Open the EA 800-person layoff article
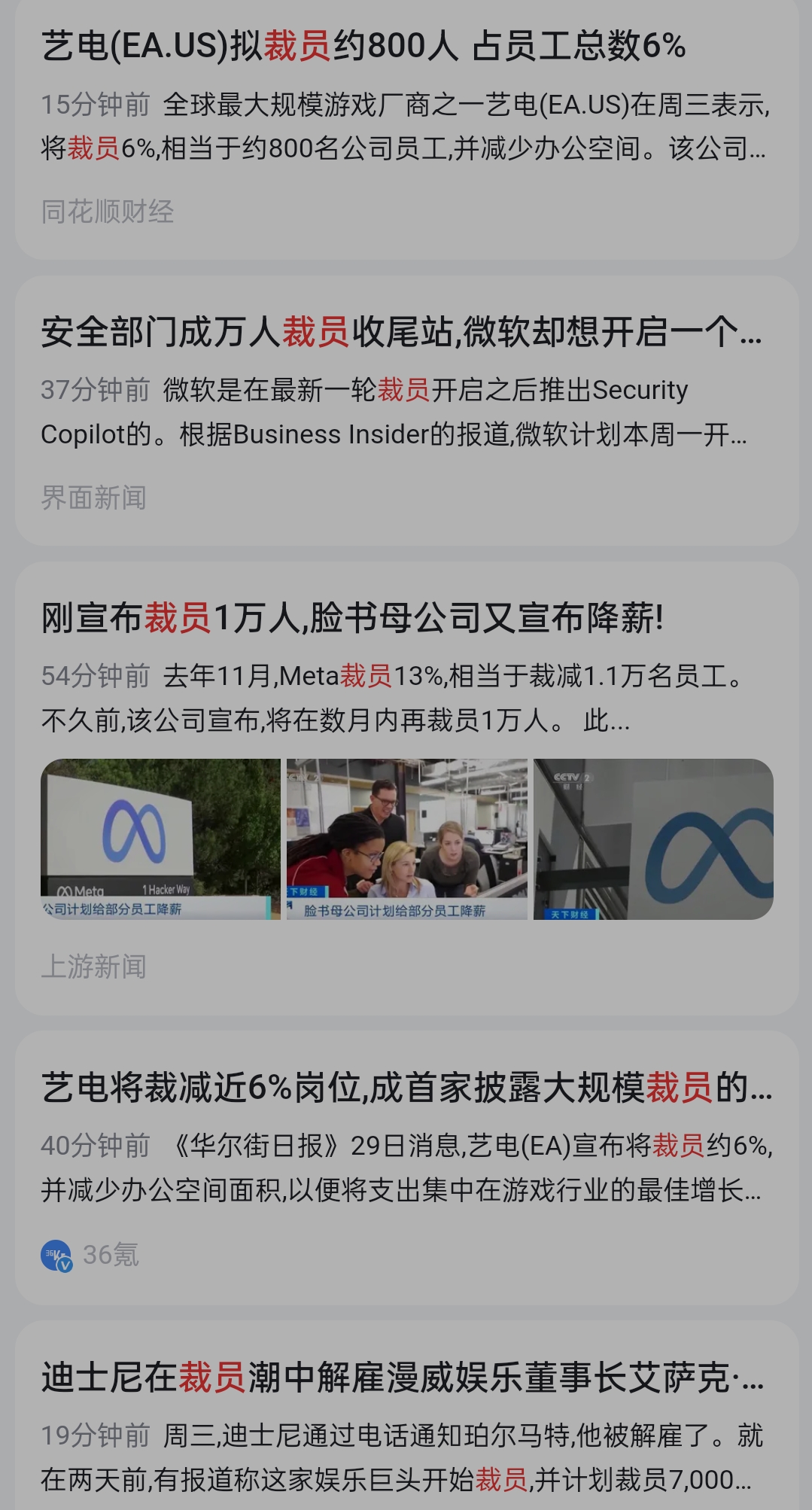This screenshot has height=1510, width=812. [x=363, y=47]
